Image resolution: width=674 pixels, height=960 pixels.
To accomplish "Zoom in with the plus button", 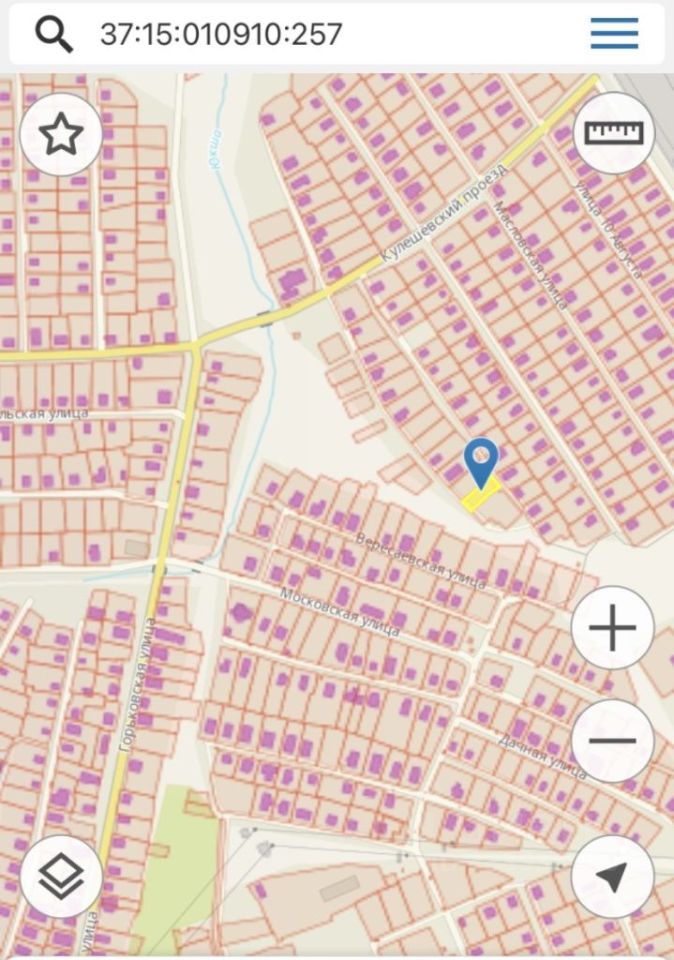I will [x=612, y=627].
